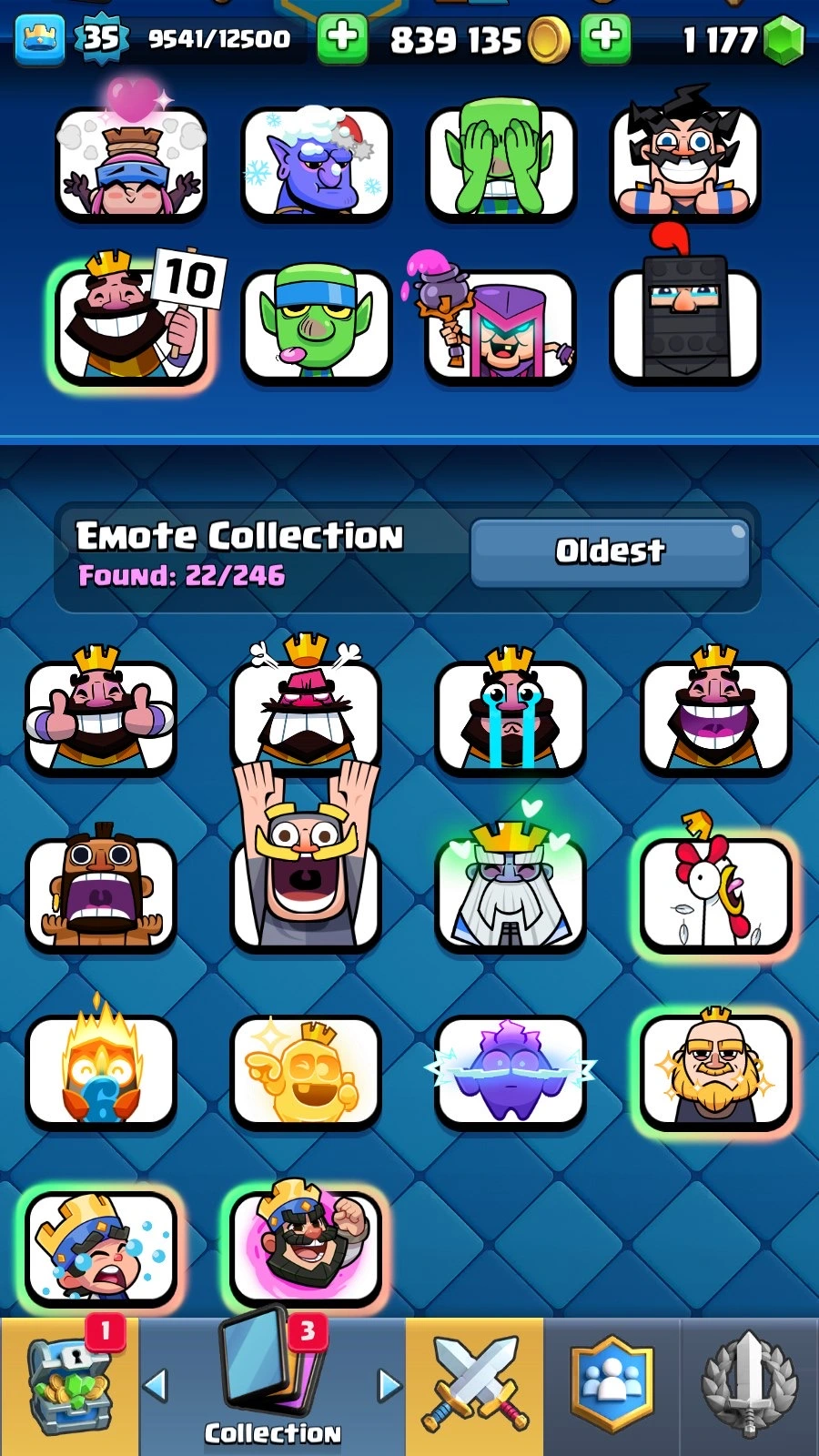Image resolution: width=819 pixels, height=1456 pixels.
Task: Select the crying princess emote
Action: [x=100, y=1247]
